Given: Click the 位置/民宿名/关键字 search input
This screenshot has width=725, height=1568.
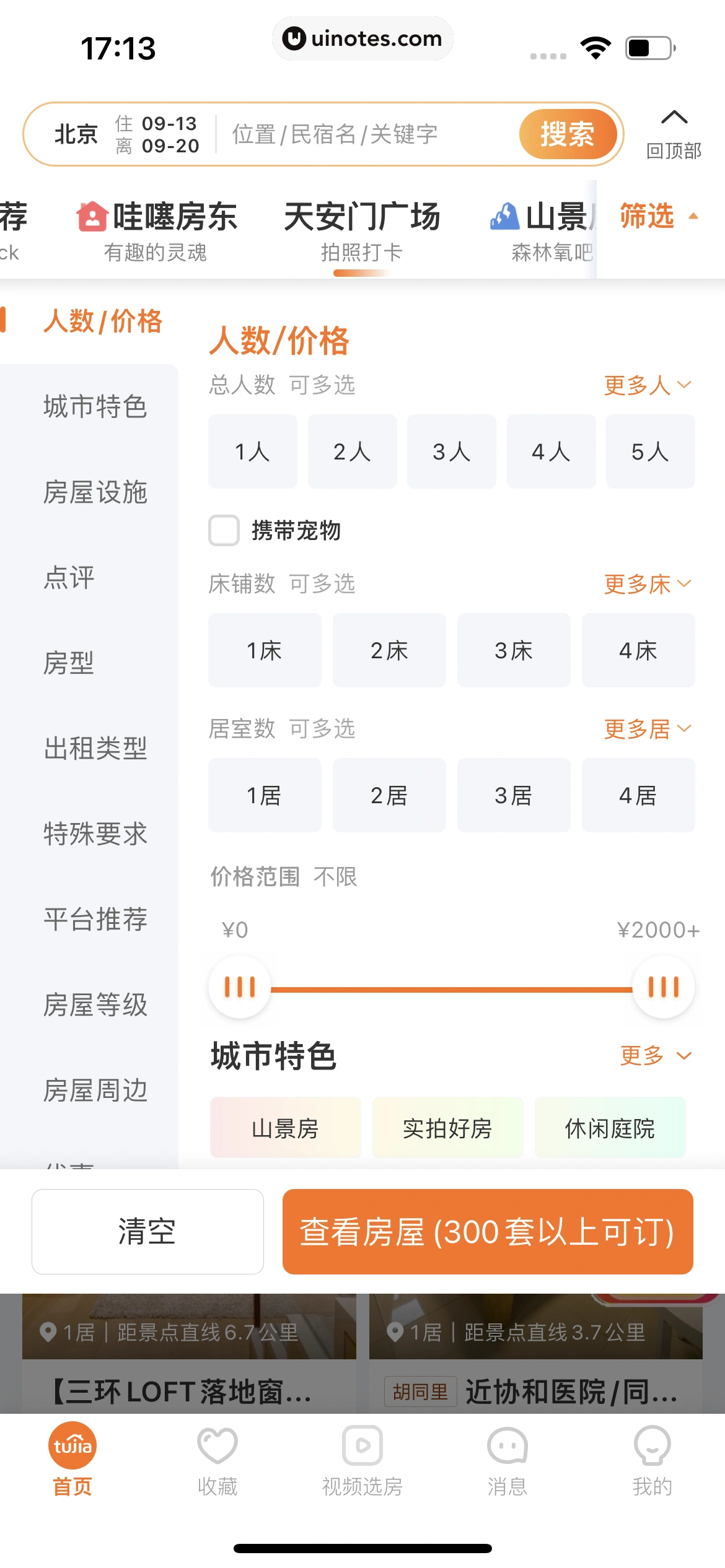Looking at the screenshot, I should (335, 134).
